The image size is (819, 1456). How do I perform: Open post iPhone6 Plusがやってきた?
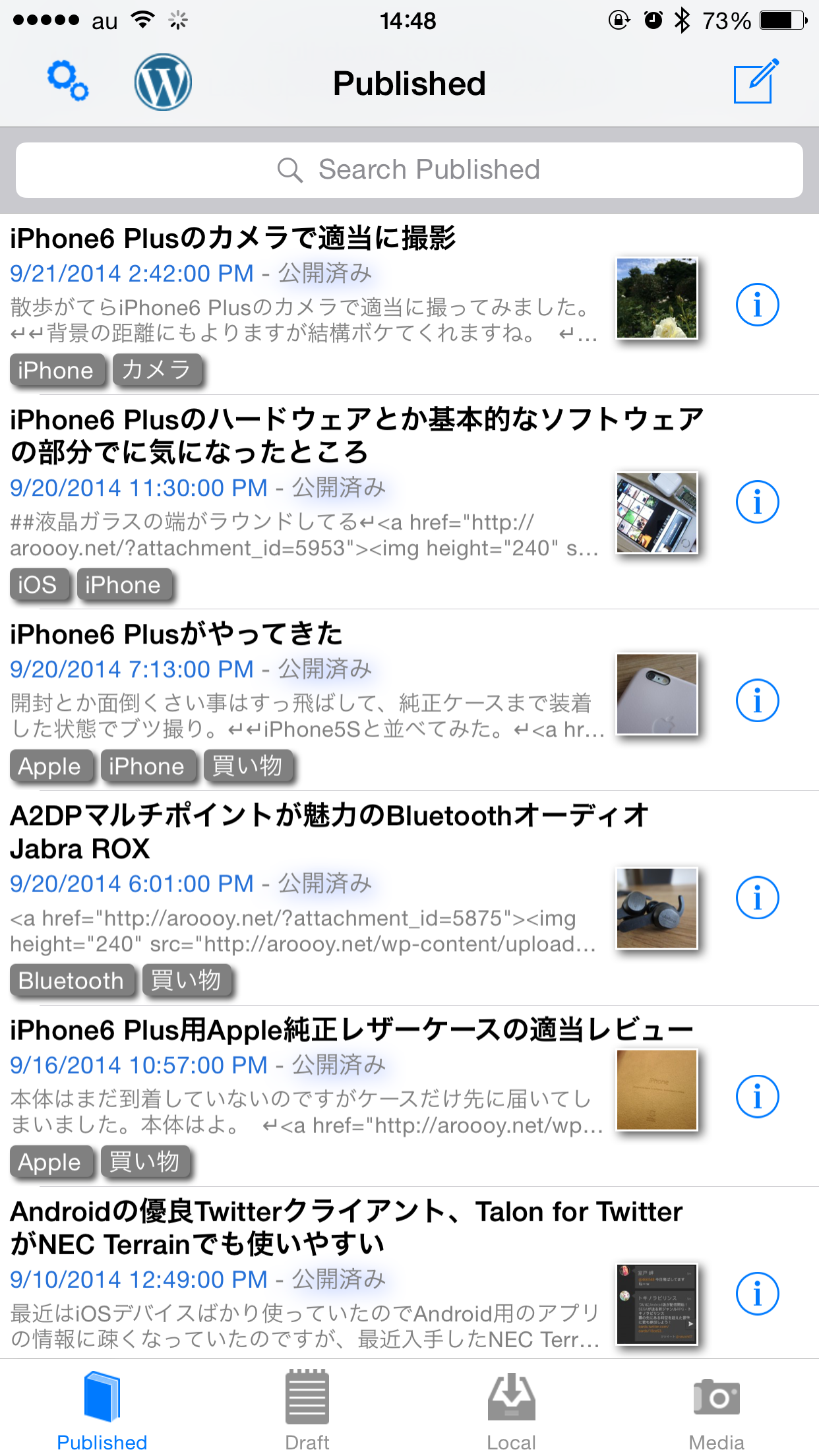click(177, 634)
